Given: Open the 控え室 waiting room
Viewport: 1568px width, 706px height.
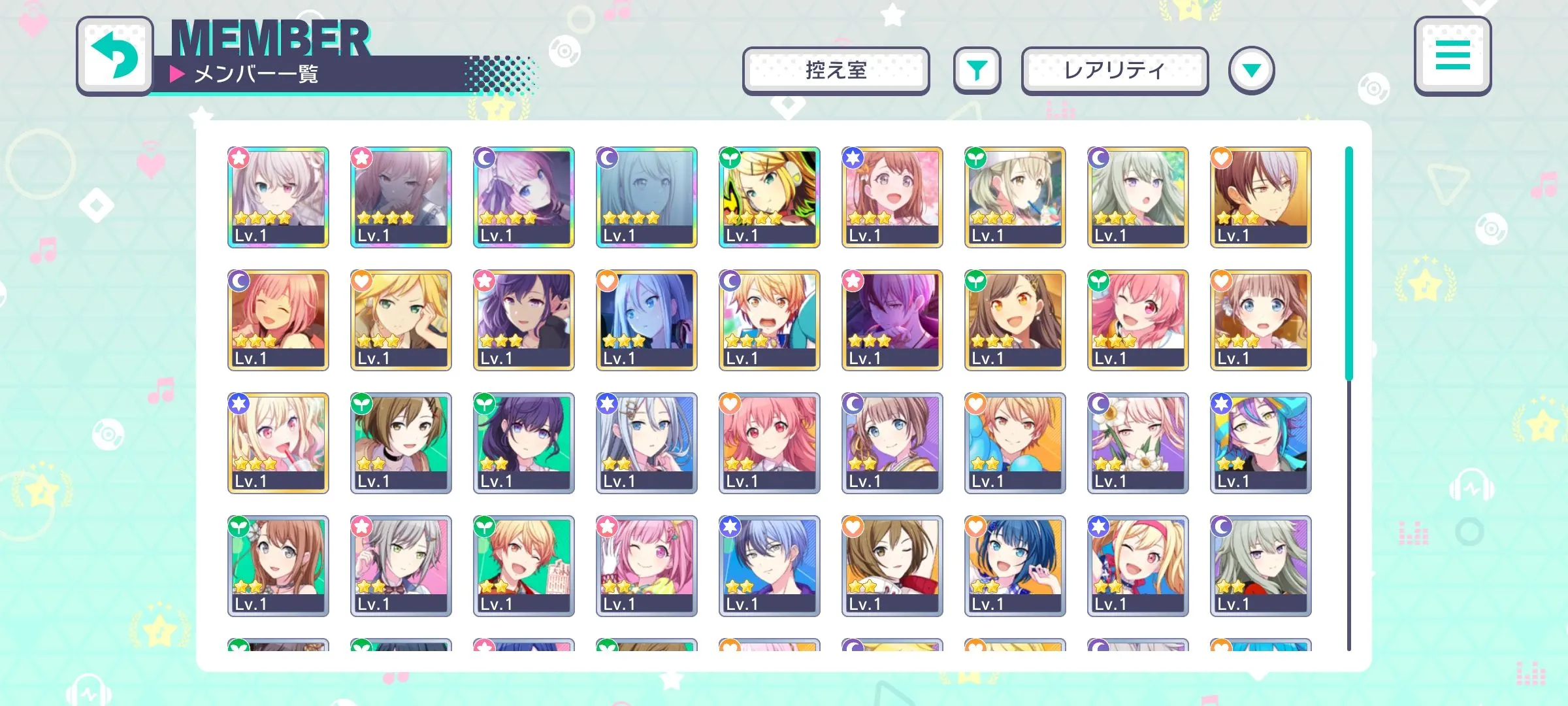Looking at the screenshot, I should tap(836, 71).
